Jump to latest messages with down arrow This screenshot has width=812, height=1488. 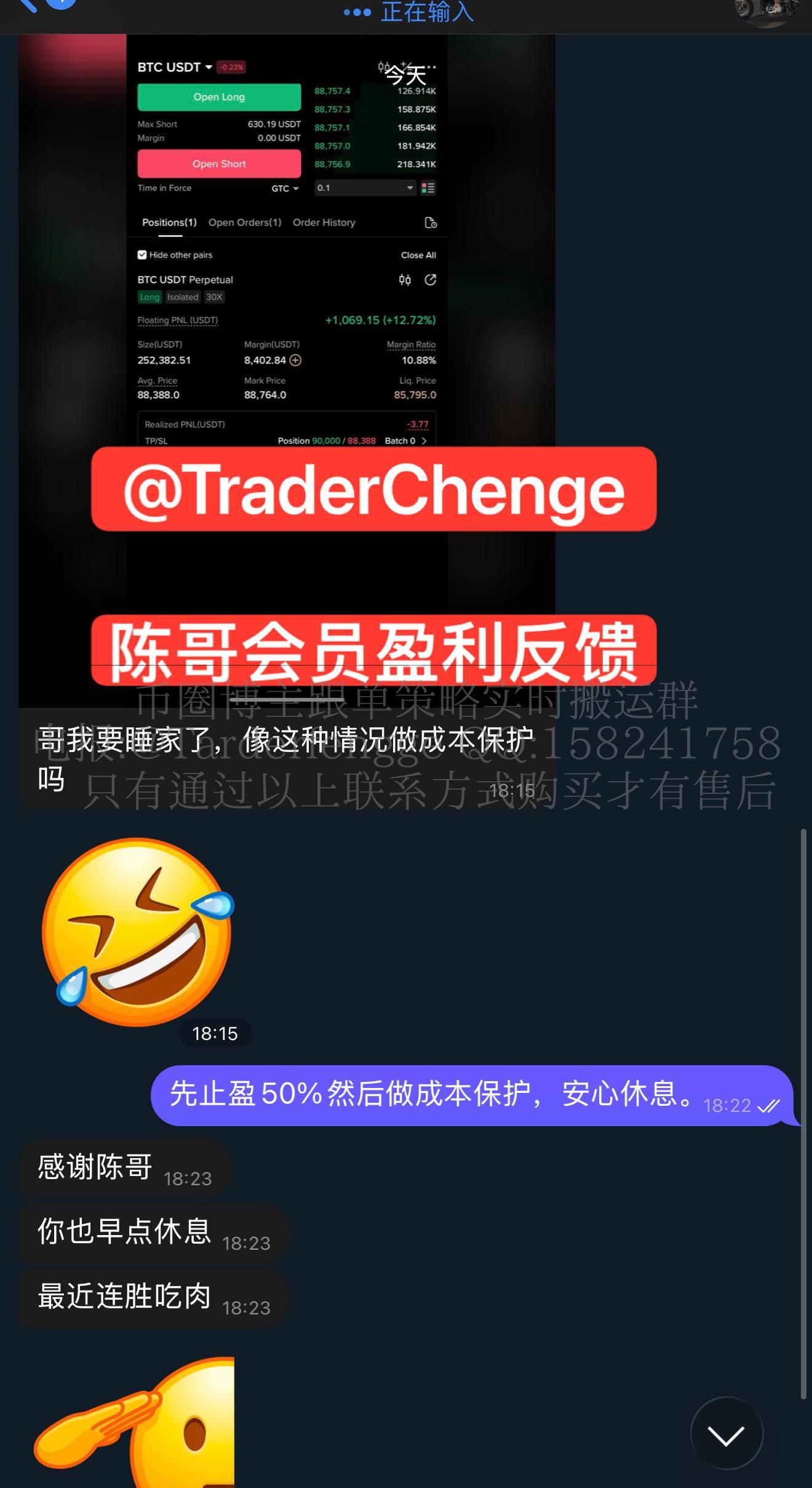click(x=726, y=1433)
